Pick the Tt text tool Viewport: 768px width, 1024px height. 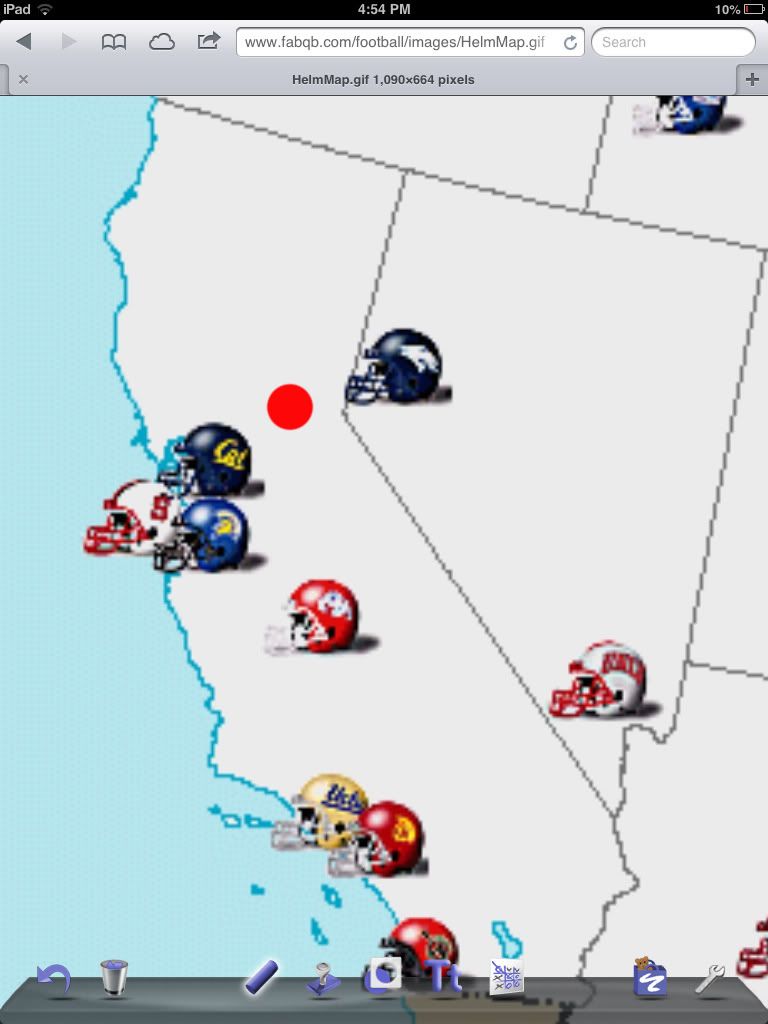pos(445,976)
